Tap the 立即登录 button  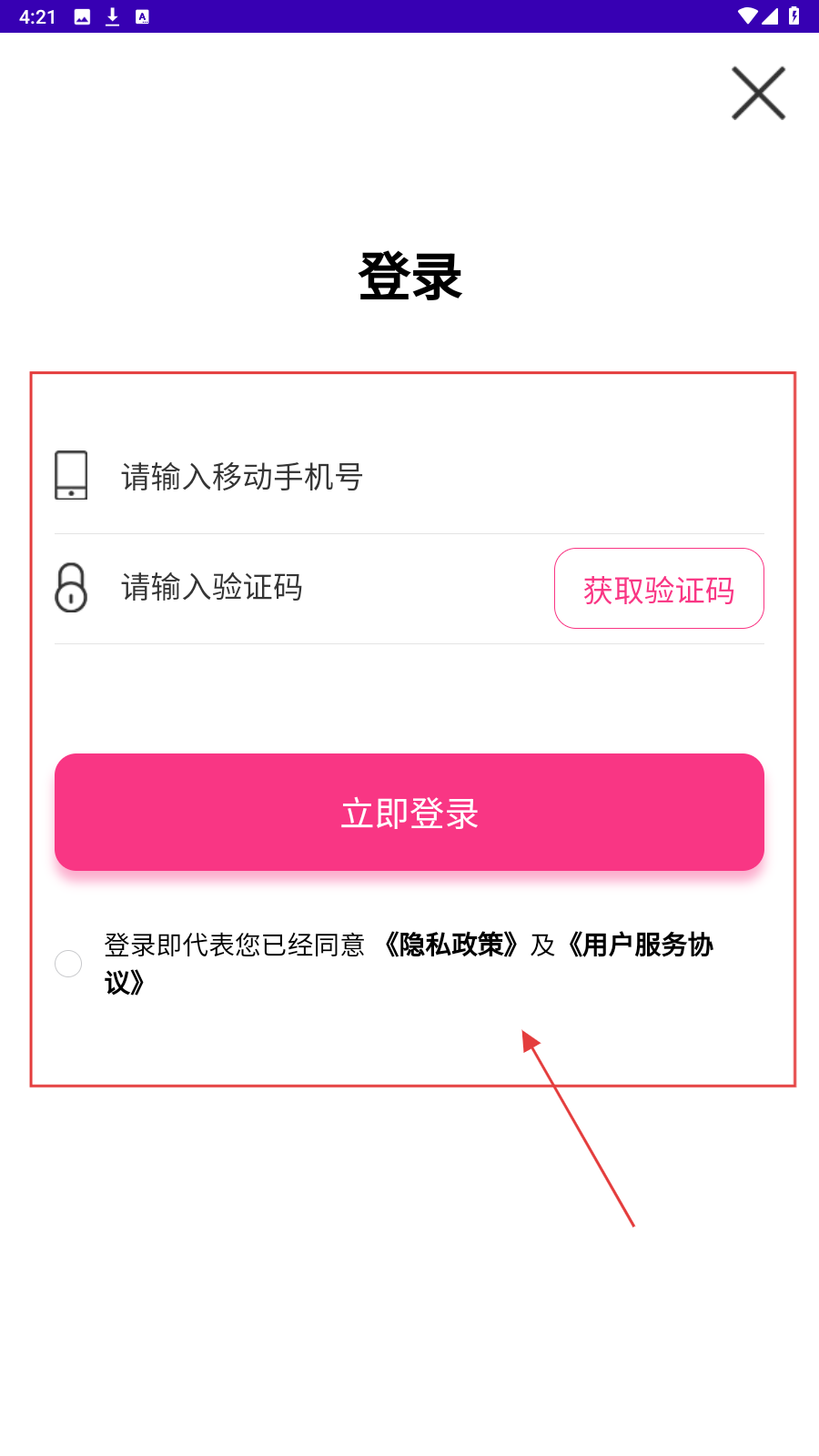409,812
